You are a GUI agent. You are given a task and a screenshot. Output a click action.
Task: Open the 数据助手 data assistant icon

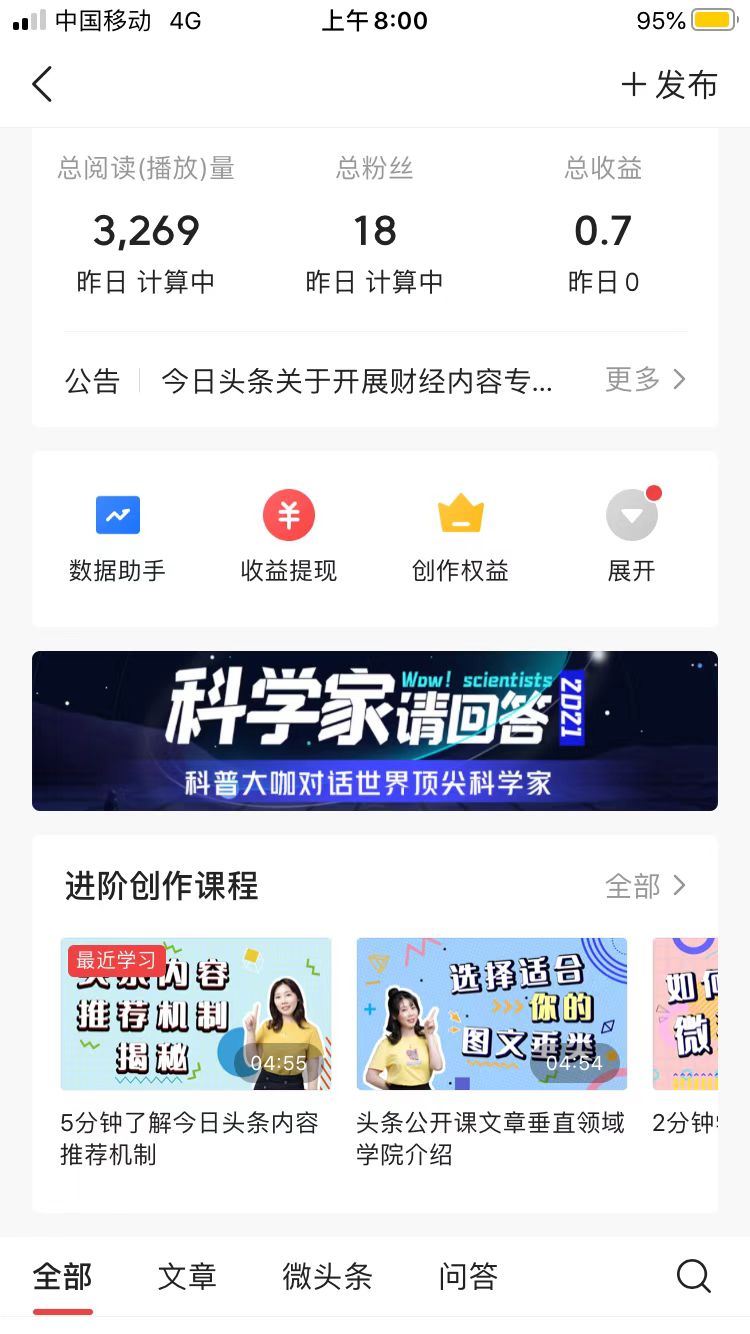(118, 535)
